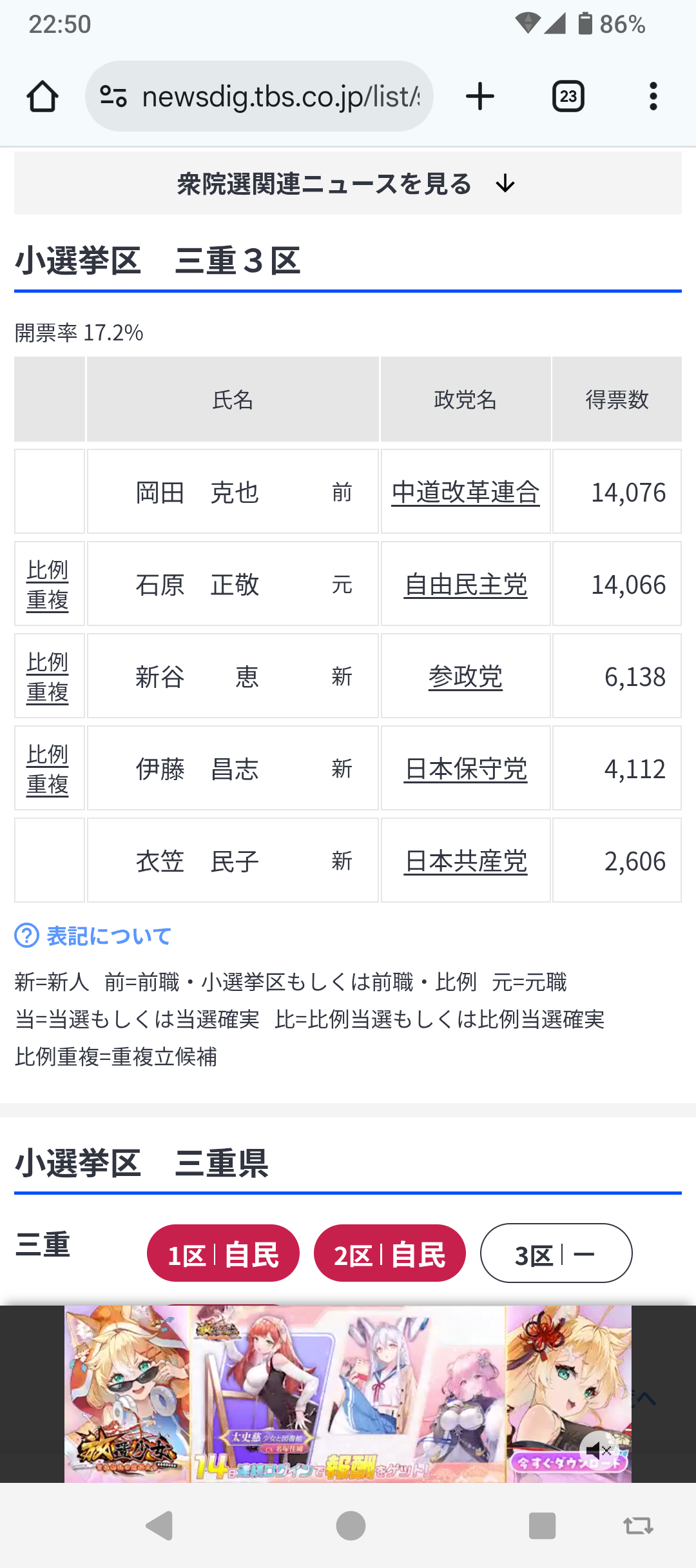Tap 比例重複 link beside 石原 正敬
Screen dimensions: 696x1568
click(x=48, y=585)
